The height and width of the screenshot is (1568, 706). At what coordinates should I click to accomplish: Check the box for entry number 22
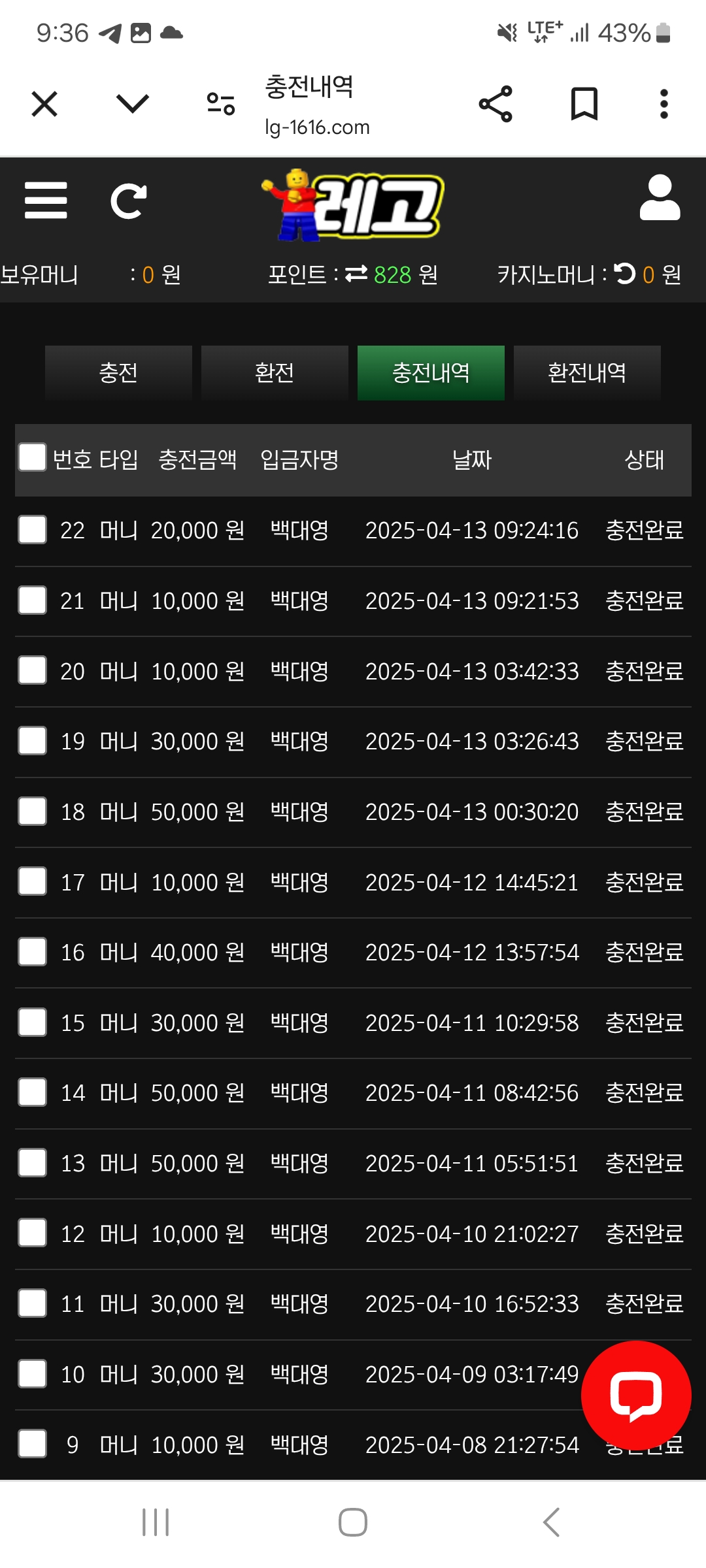point(33,529)
